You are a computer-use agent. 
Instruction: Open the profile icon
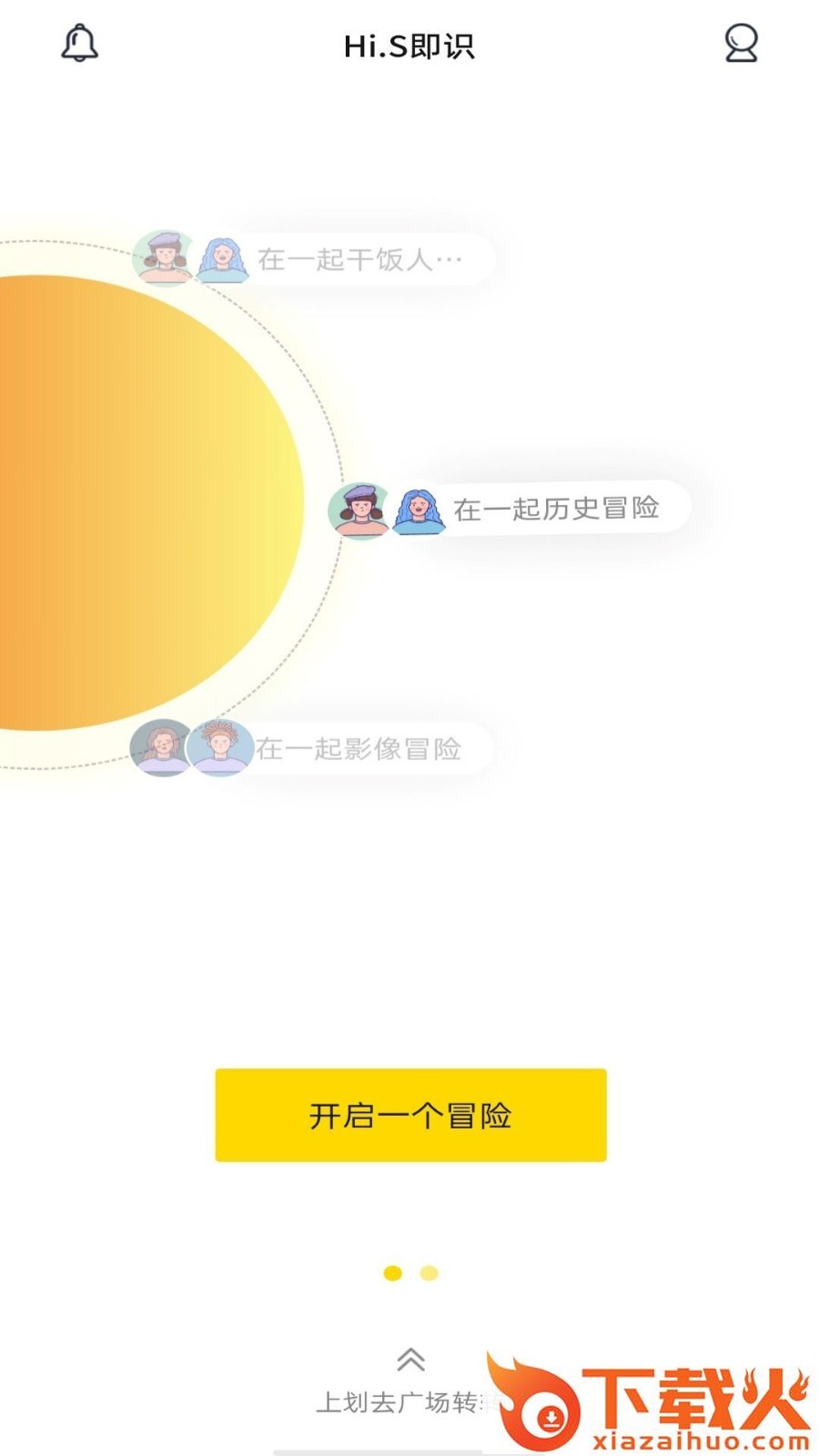click(741, 44)
